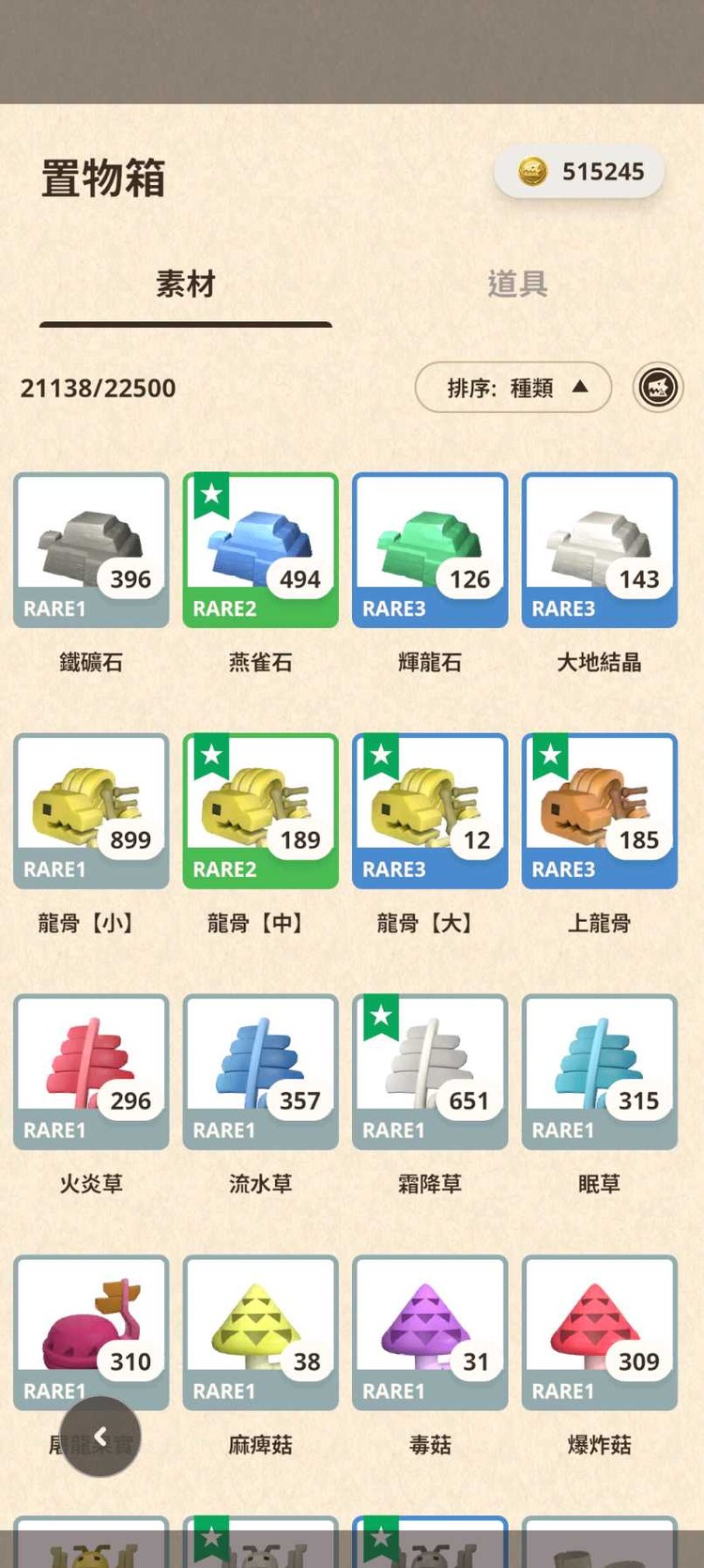Select the 素材 tab
This screenshot has height=1568, width=704.
click(x=184, y=284)
